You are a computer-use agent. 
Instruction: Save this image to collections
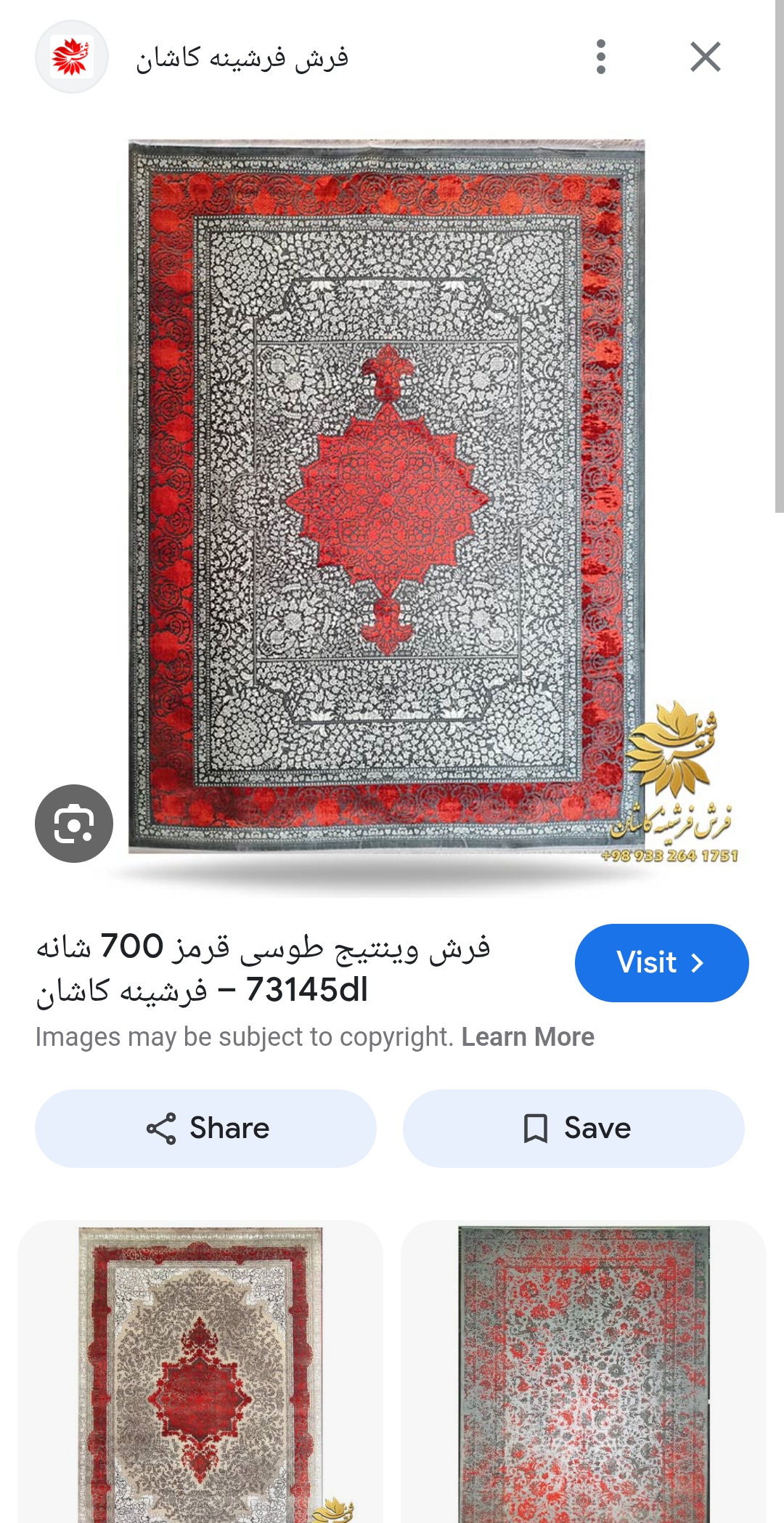click(573, 1128)
